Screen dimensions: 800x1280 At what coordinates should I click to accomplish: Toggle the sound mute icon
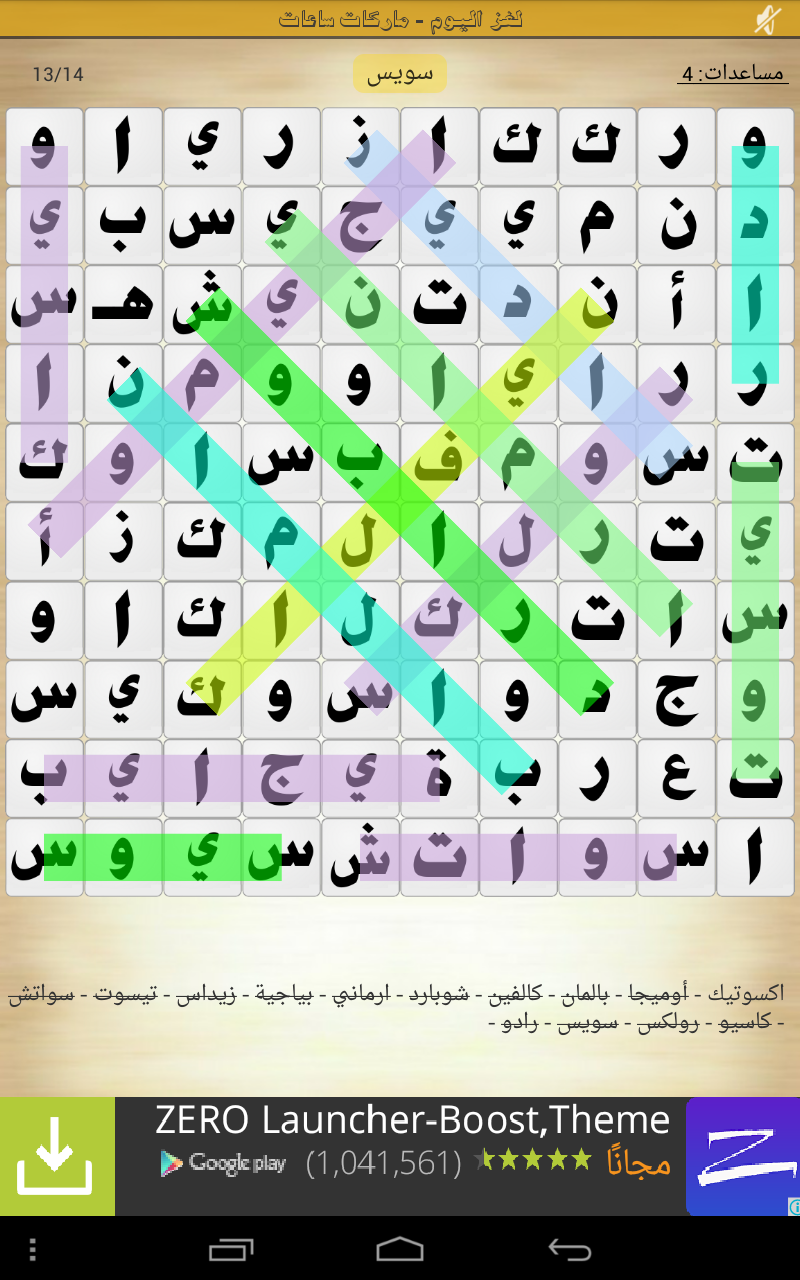(767, 19)
